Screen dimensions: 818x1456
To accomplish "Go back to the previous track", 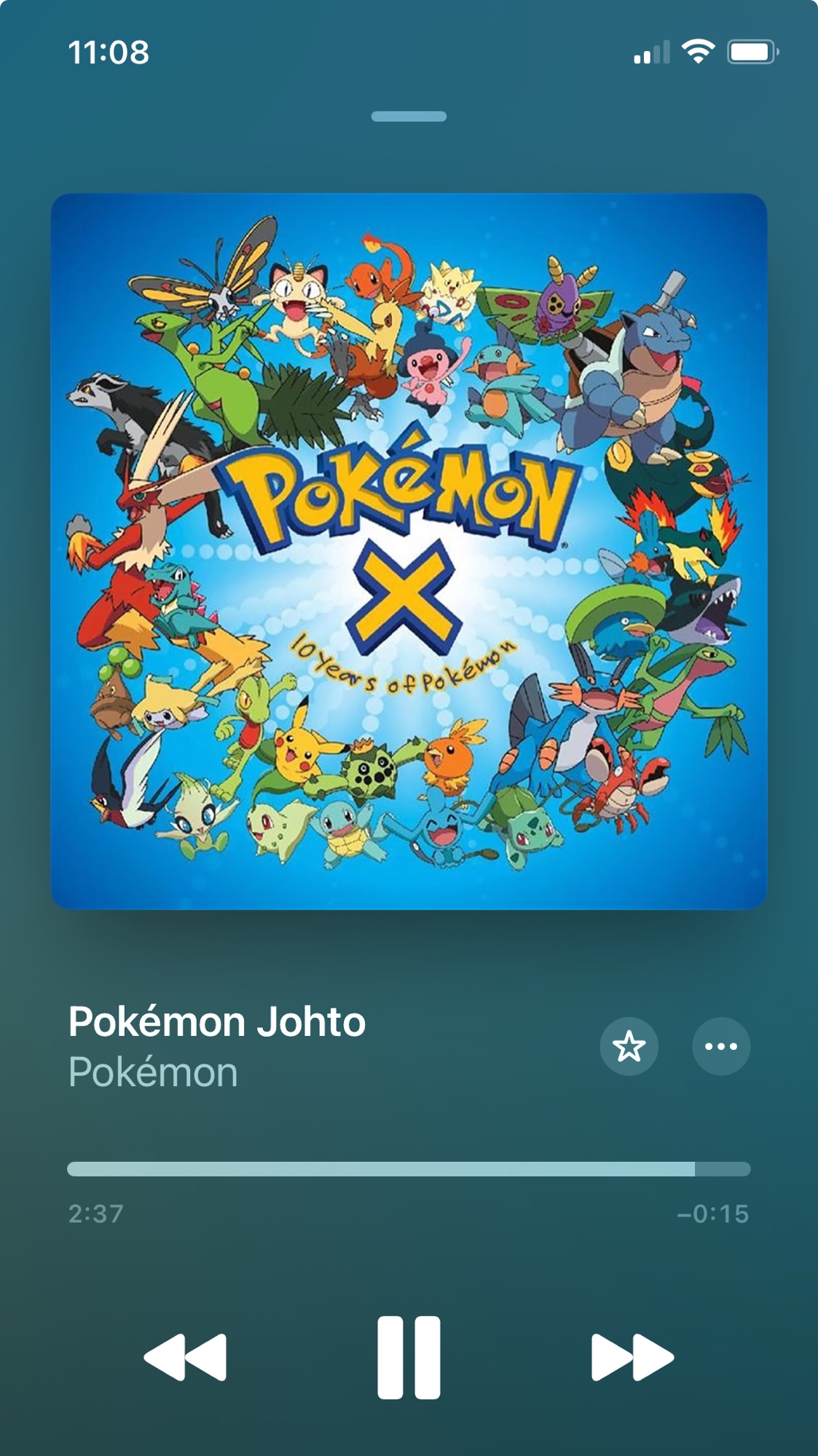I will [x=186, y=1357].
